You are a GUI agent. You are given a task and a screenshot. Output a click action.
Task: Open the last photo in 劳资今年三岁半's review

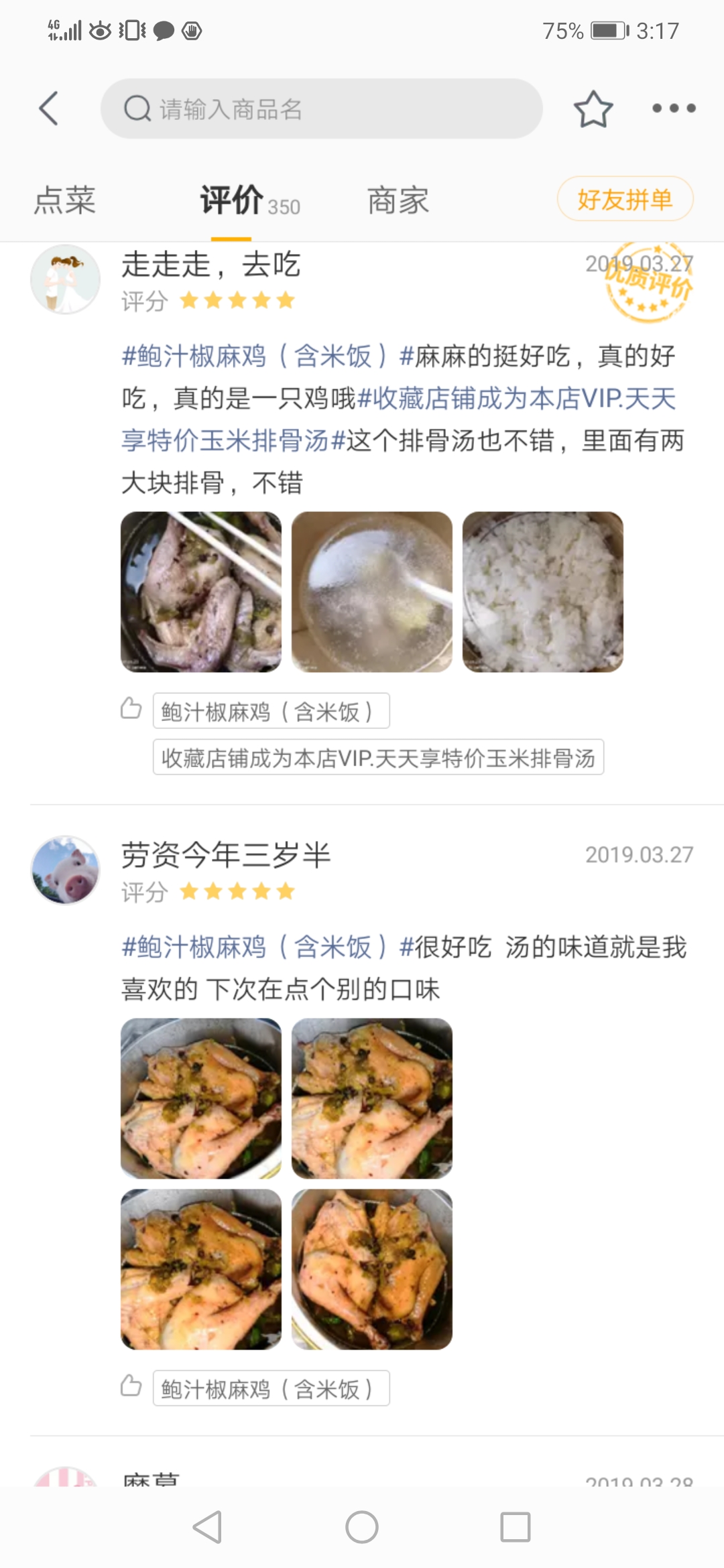372,1269
